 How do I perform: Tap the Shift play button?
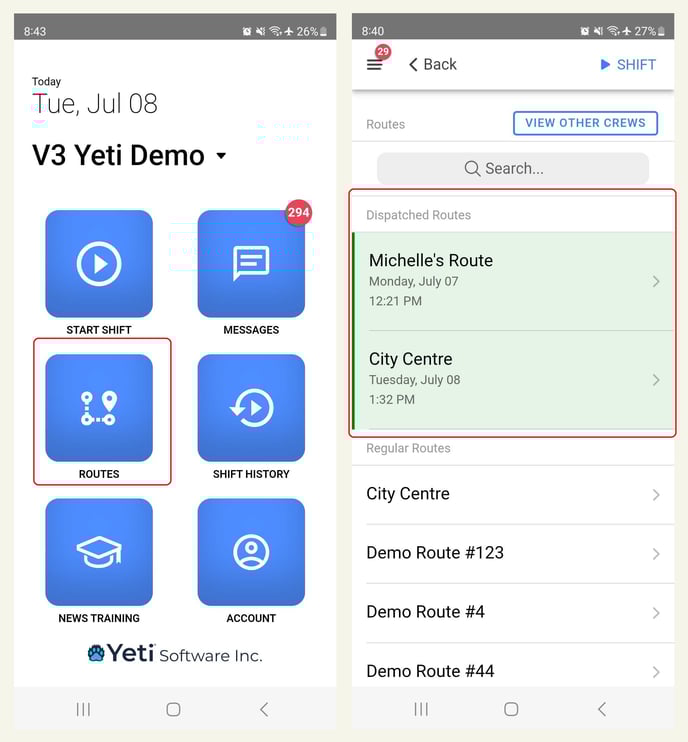(627, 64)
